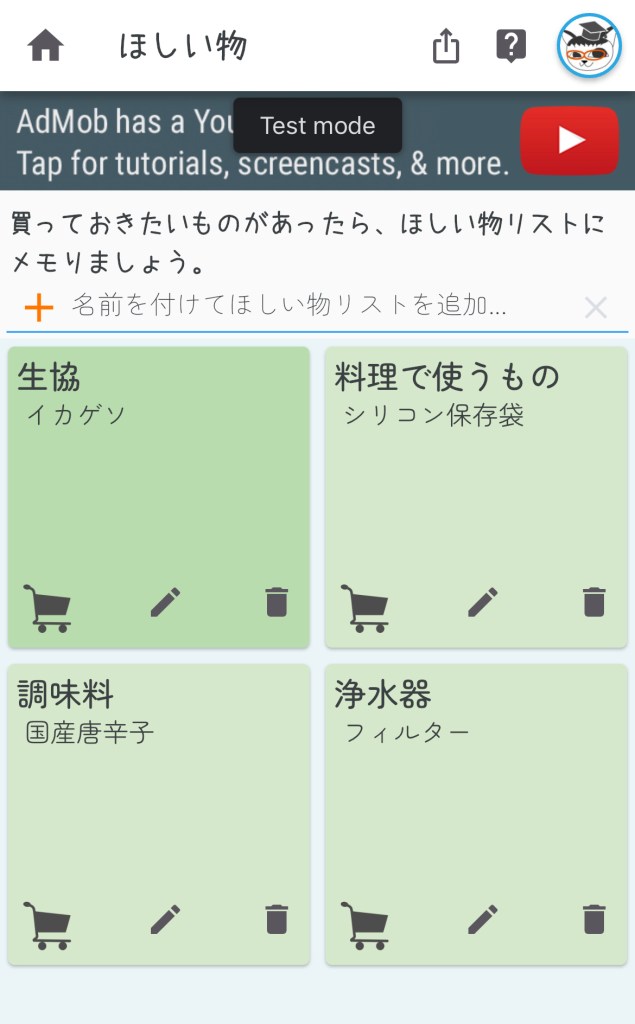Clear the list name input

click(596, 307)
